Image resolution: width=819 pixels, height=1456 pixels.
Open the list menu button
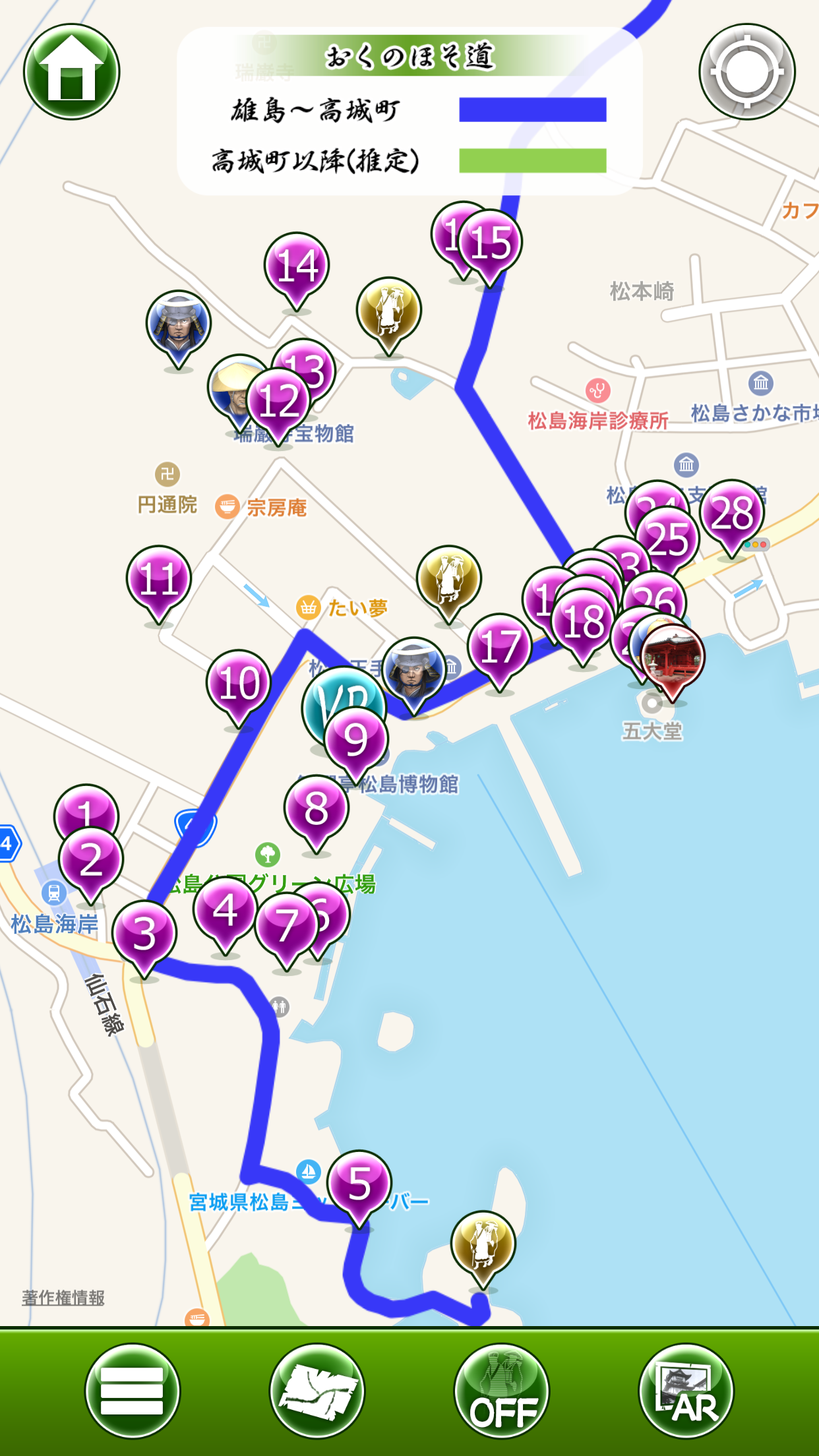[132, 1391]
